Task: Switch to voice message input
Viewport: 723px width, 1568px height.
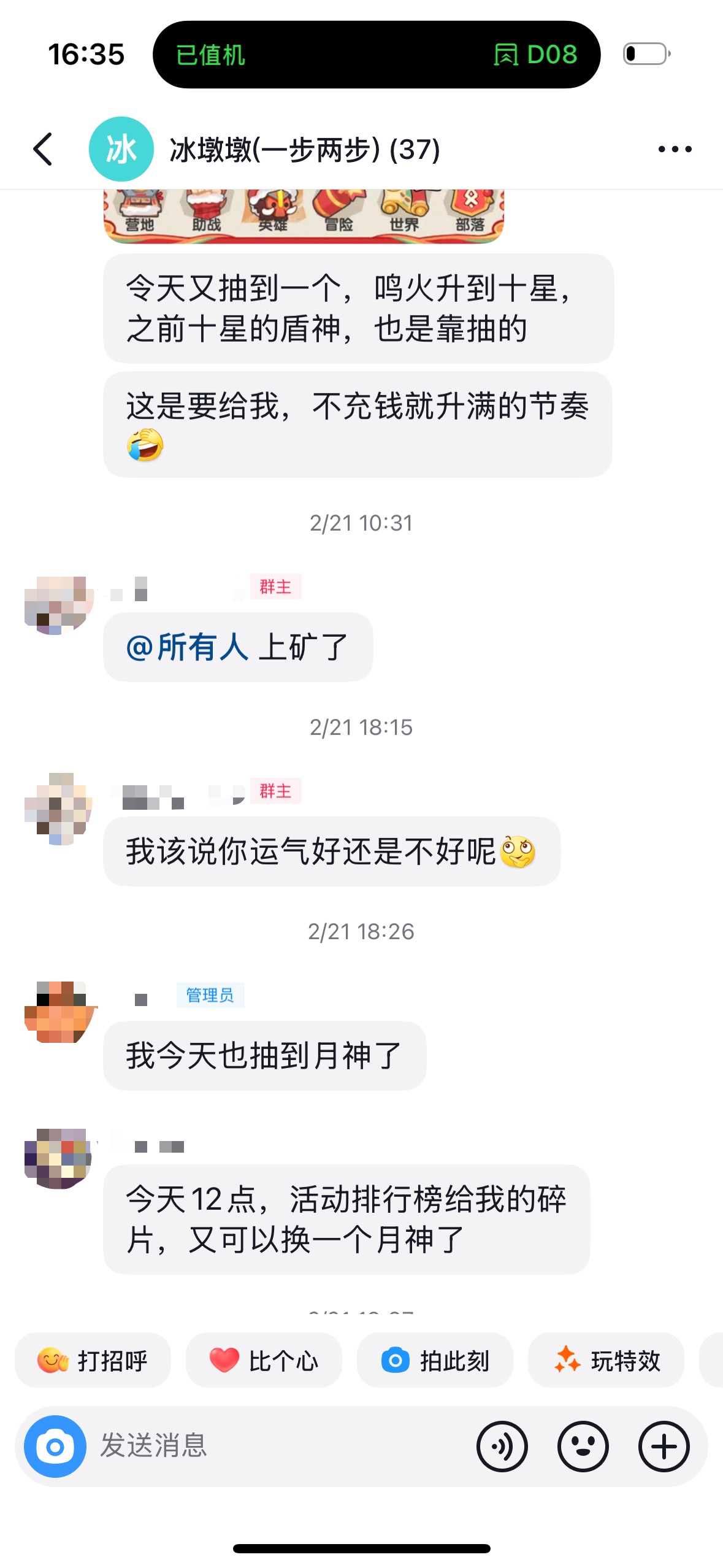Action: [x=502, y=1447]
